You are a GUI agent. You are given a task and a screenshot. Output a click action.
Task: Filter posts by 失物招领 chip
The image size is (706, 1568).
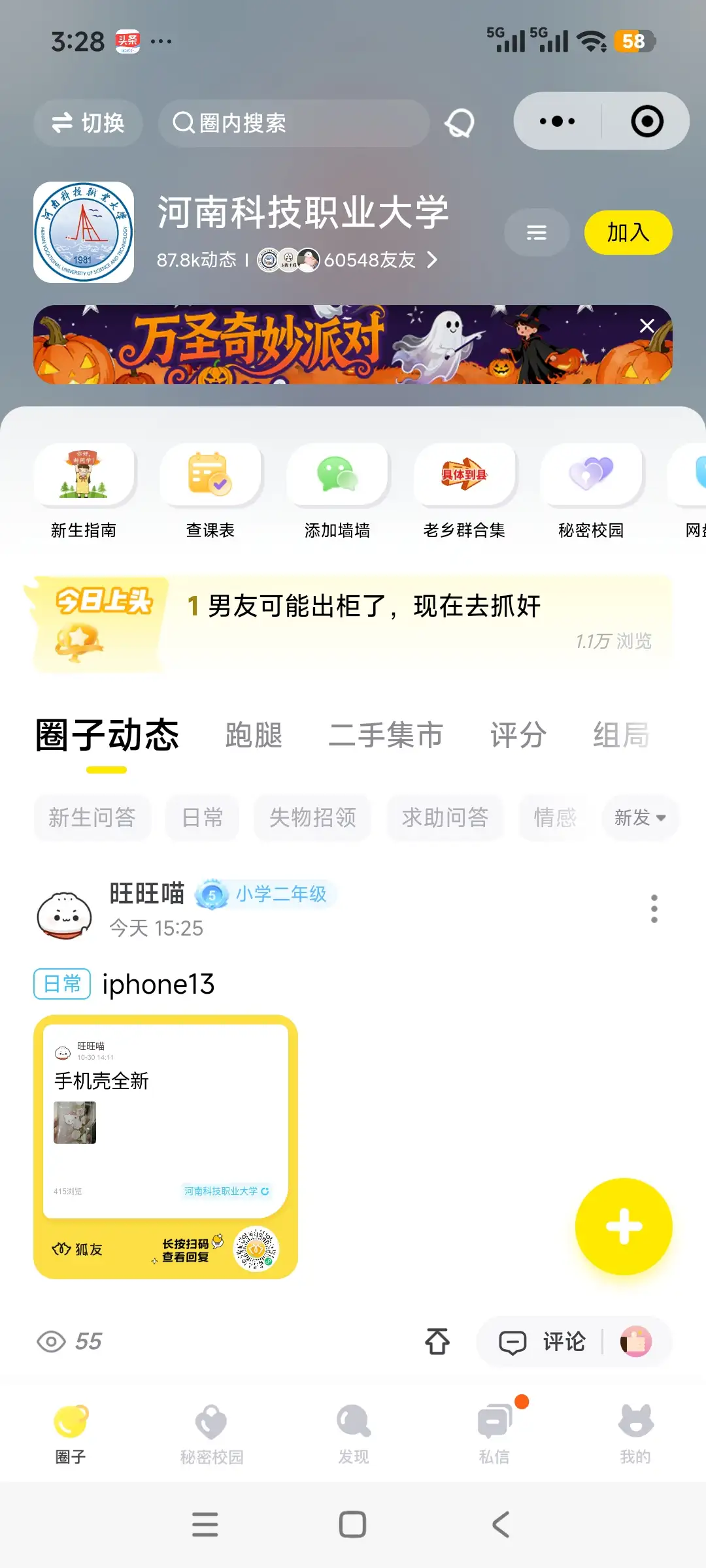pyautogui.click(x=312, y=817)
